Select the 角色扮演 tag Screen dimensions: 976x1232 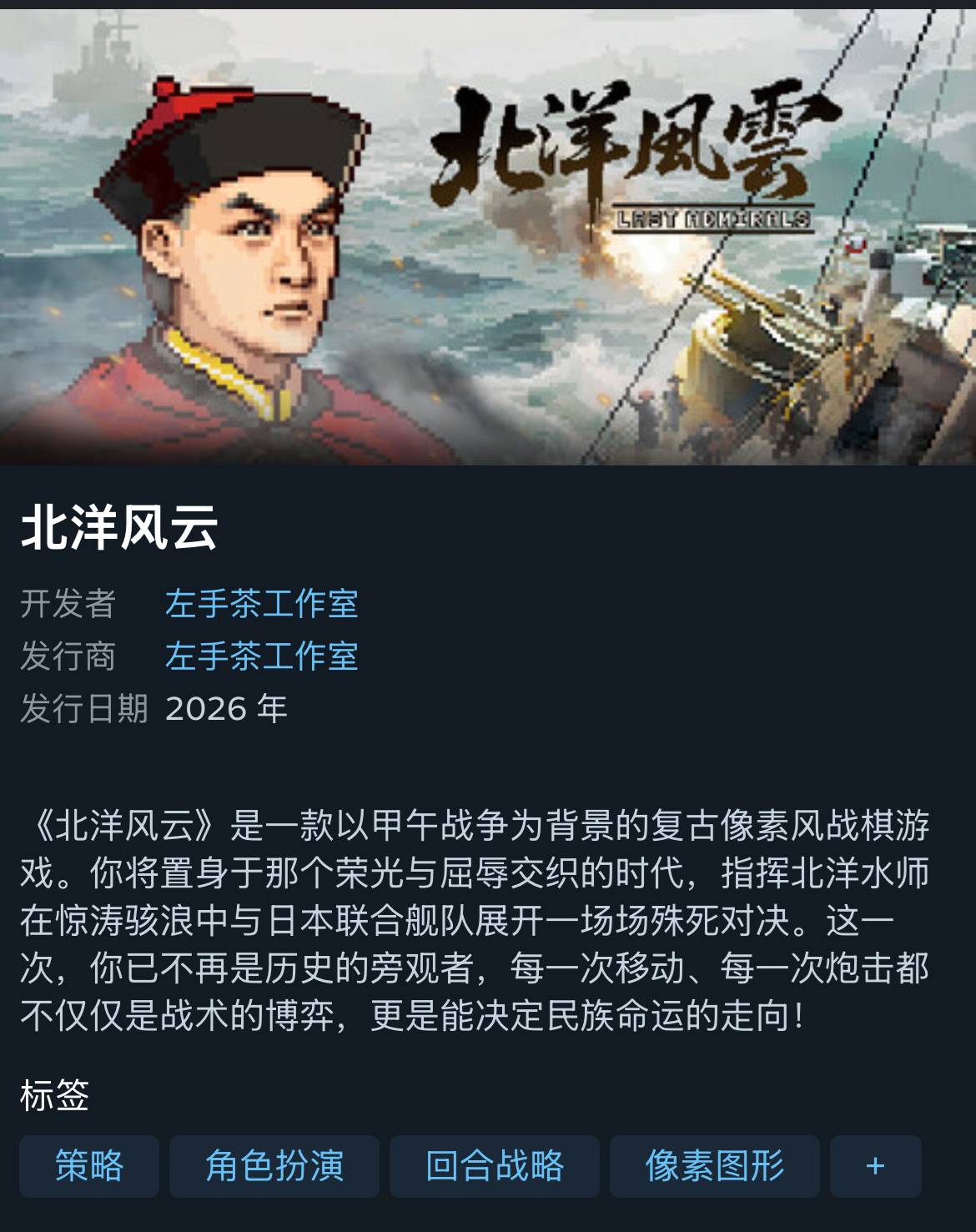point(274,1166)
